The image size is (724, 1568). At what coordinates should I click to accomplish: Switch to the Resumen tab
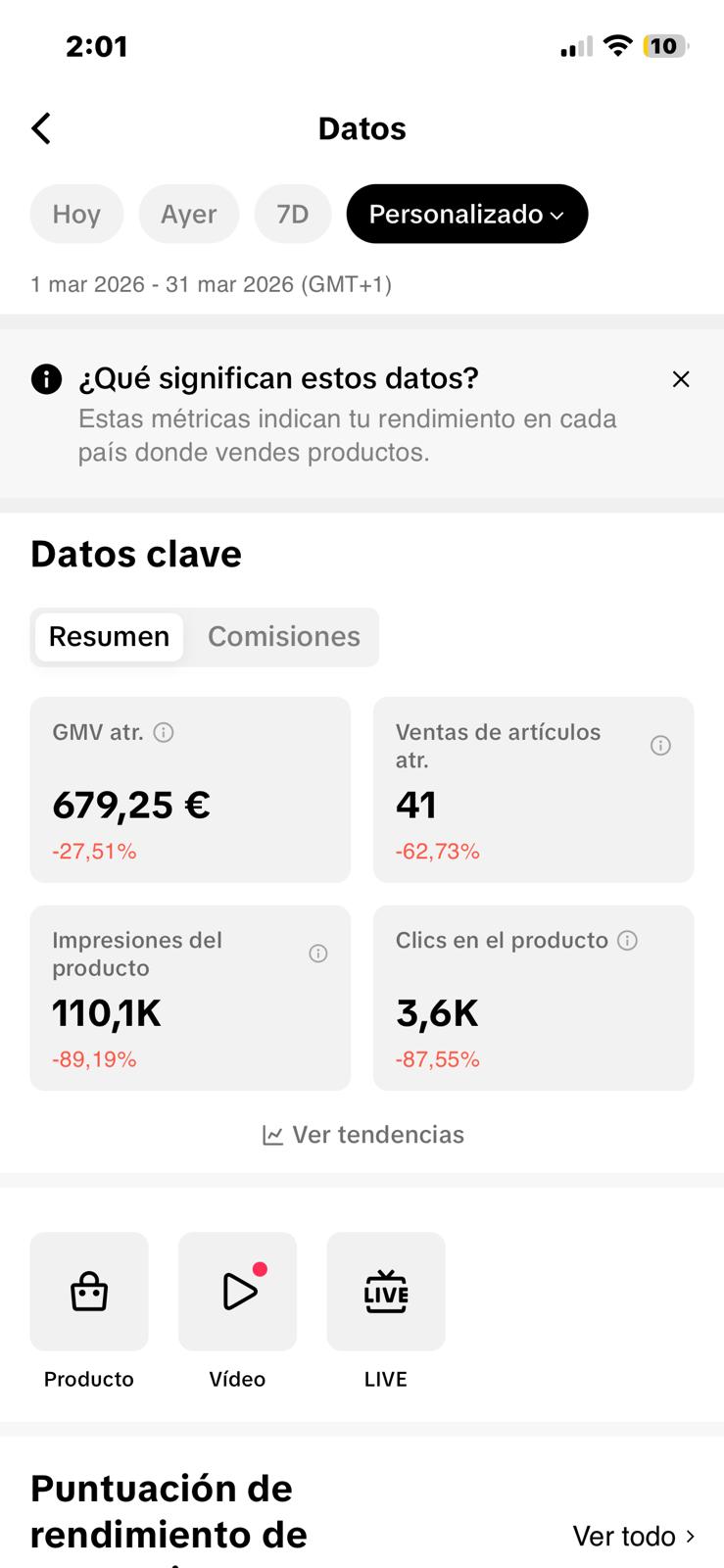pyautogui.click(x=110, y=637)
